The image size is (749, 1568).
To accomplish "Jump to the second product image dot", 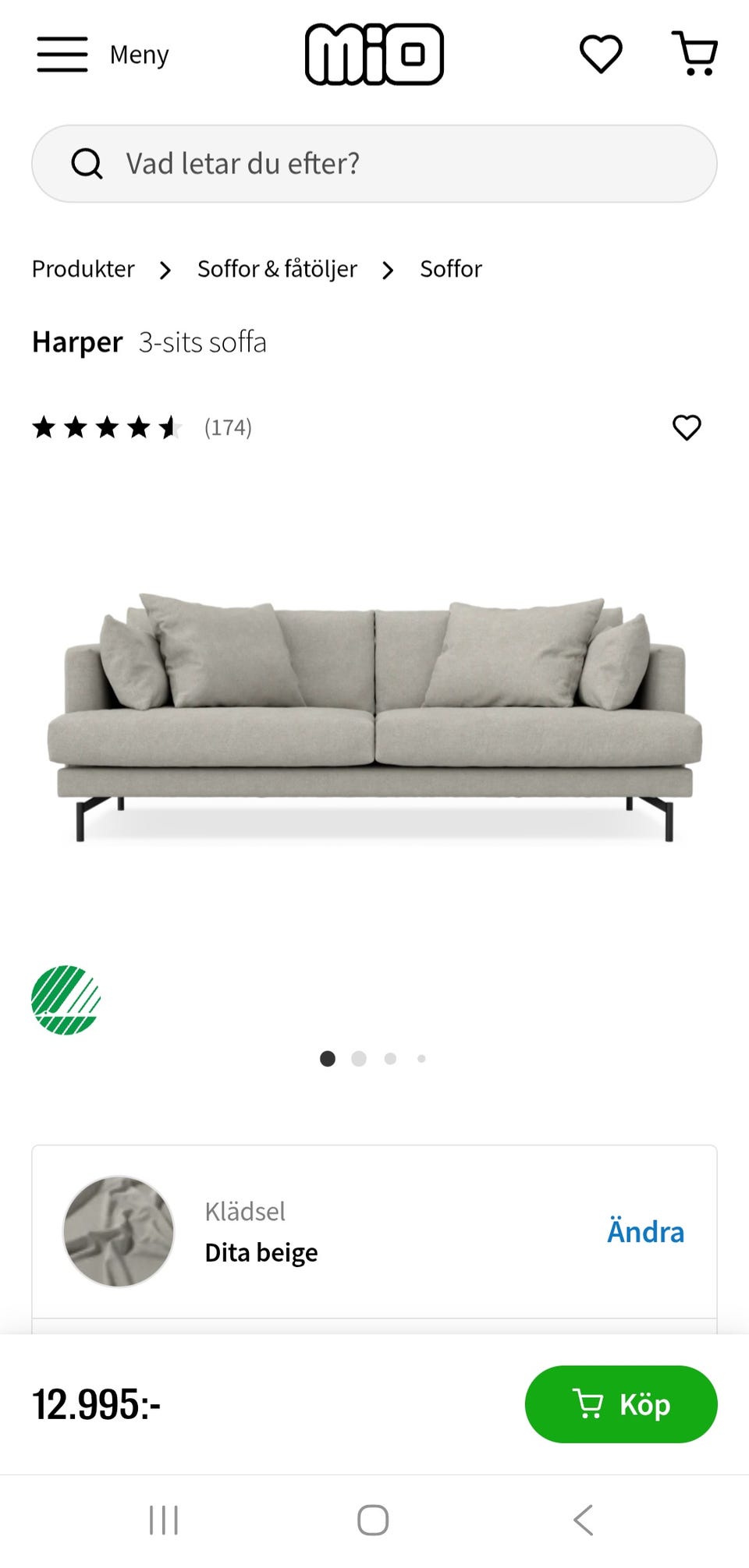I will pyautogui.click(x=359, y=1059).
